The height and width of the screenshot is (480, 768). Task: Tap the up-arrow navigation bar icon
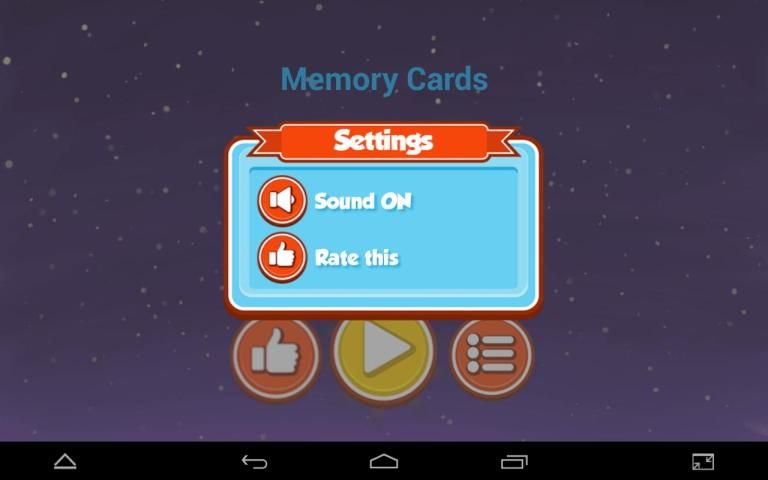click(65, 461)
